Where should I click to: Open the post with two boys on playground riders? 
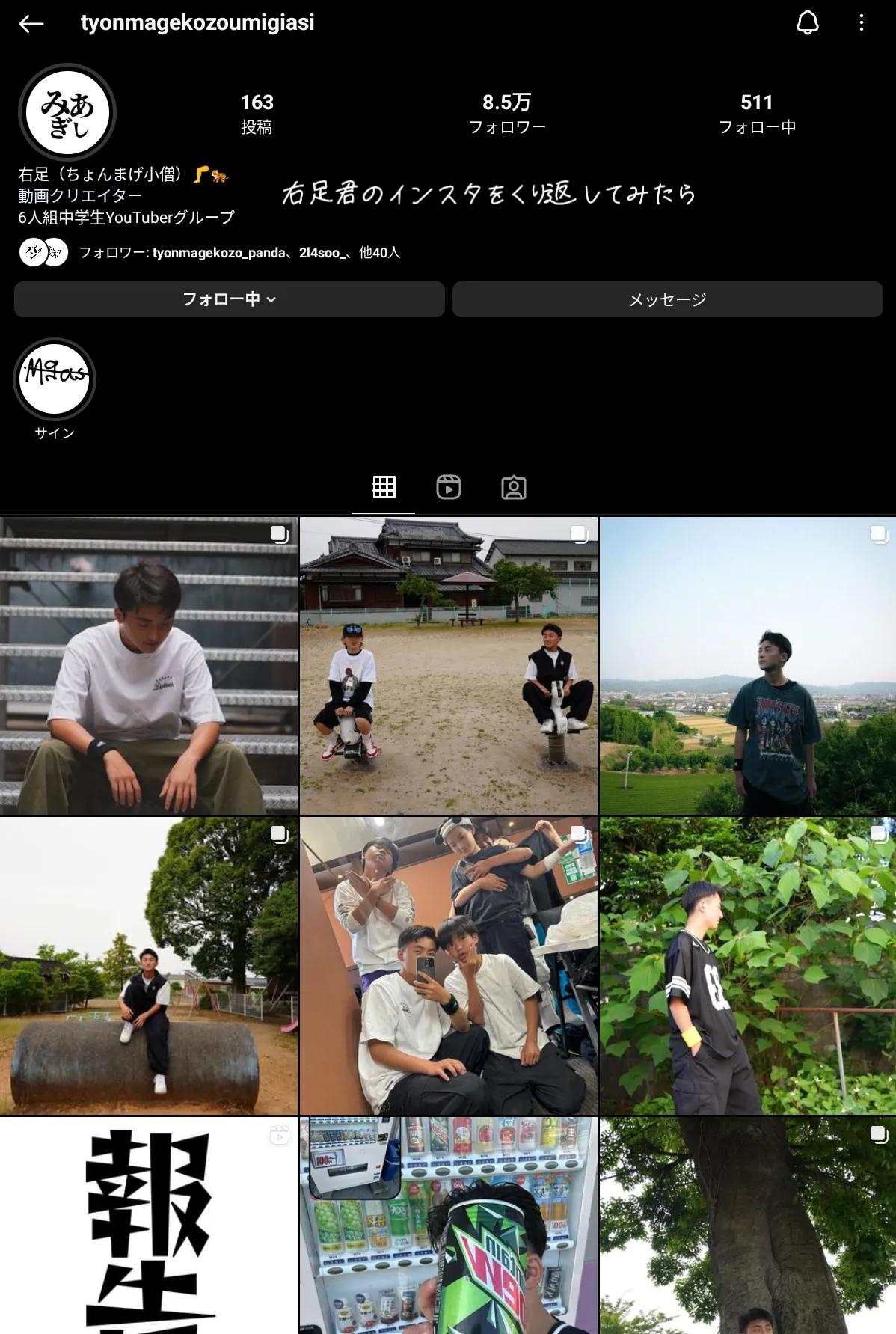449,666
